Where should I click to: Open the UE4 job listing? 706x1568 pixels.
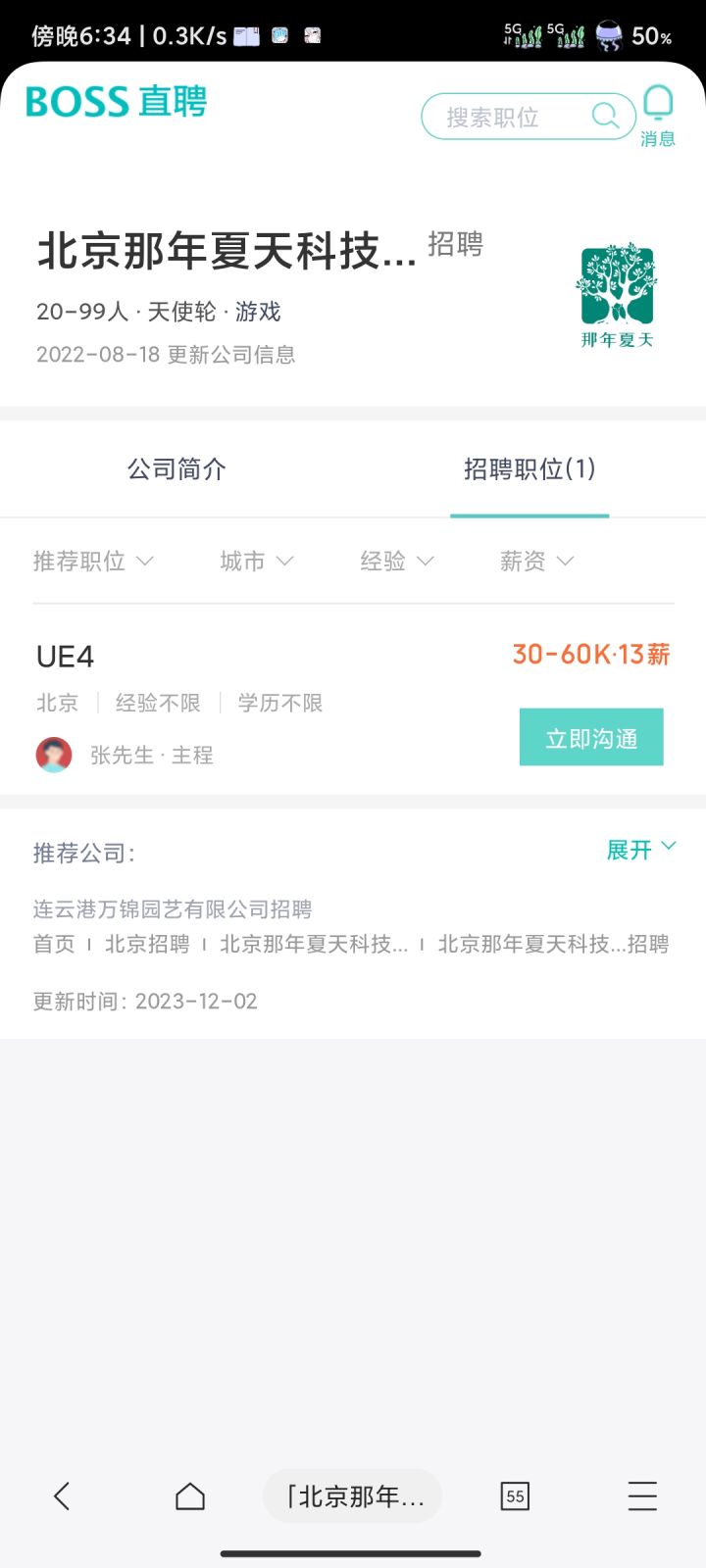[66, 657]
